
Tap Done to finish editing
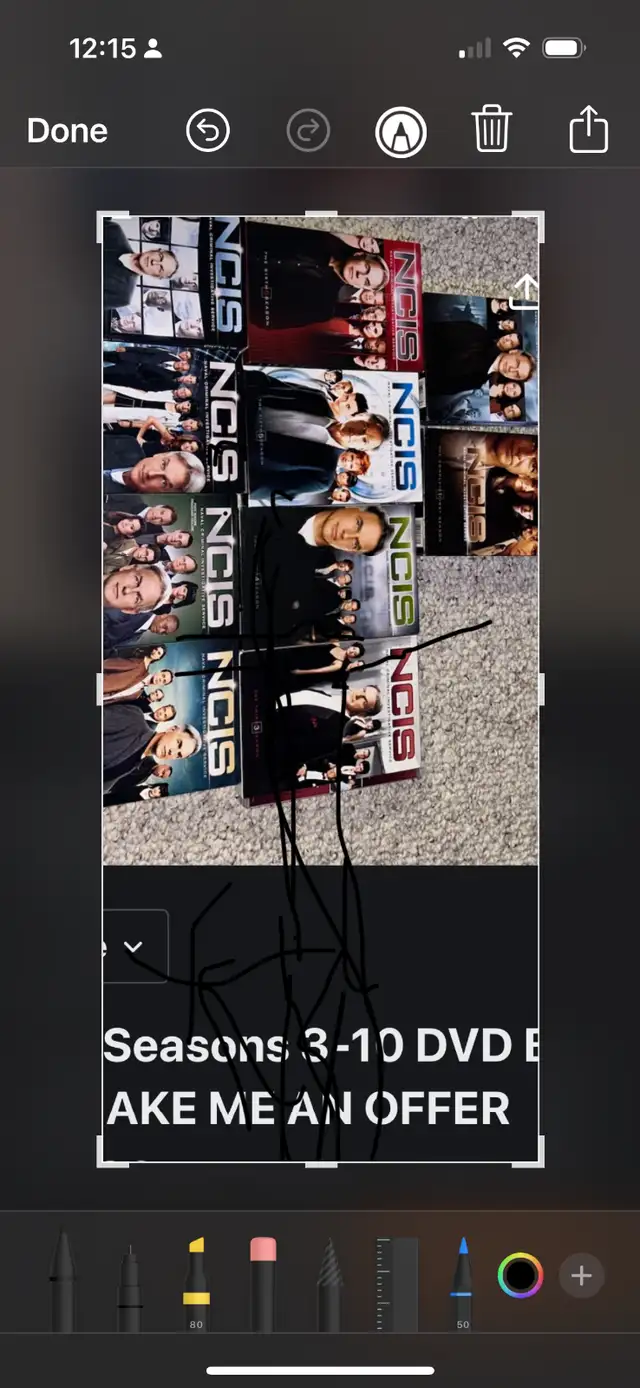67,131
